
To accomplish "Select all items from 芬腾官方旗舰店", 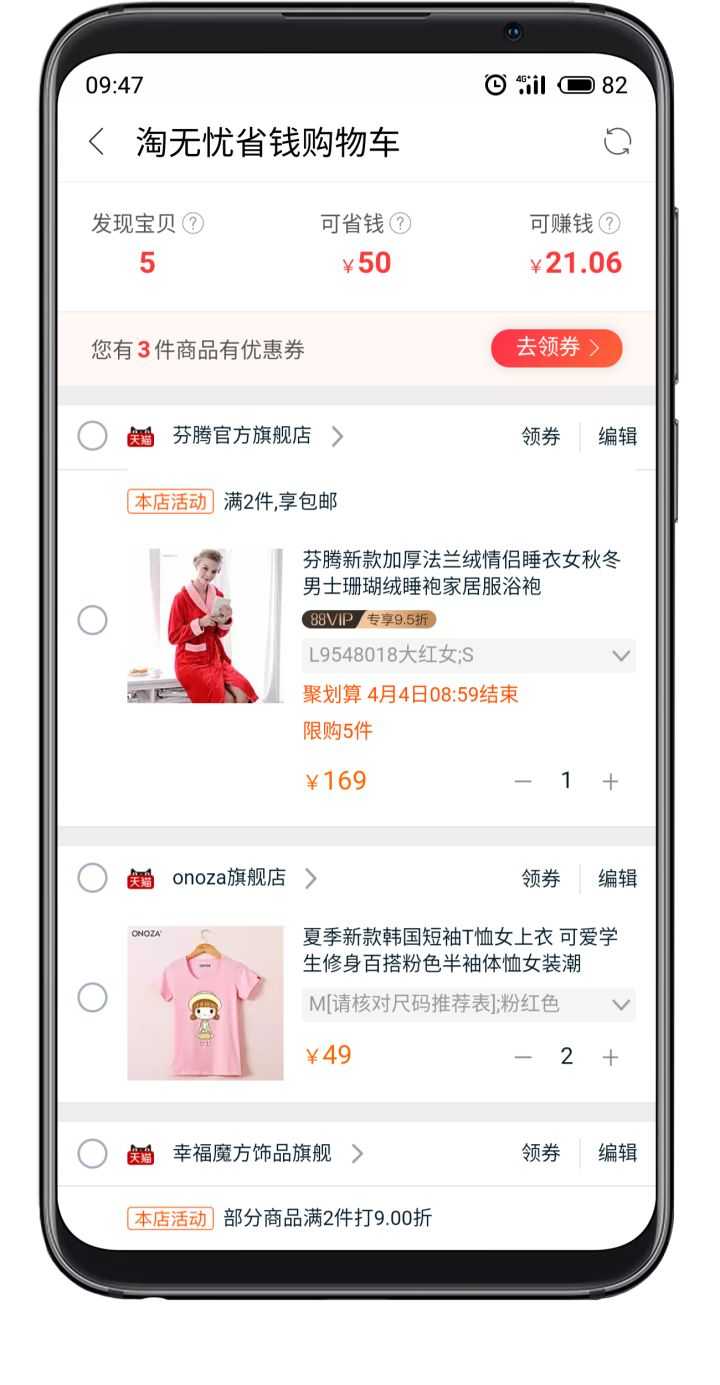I will 92,436.
